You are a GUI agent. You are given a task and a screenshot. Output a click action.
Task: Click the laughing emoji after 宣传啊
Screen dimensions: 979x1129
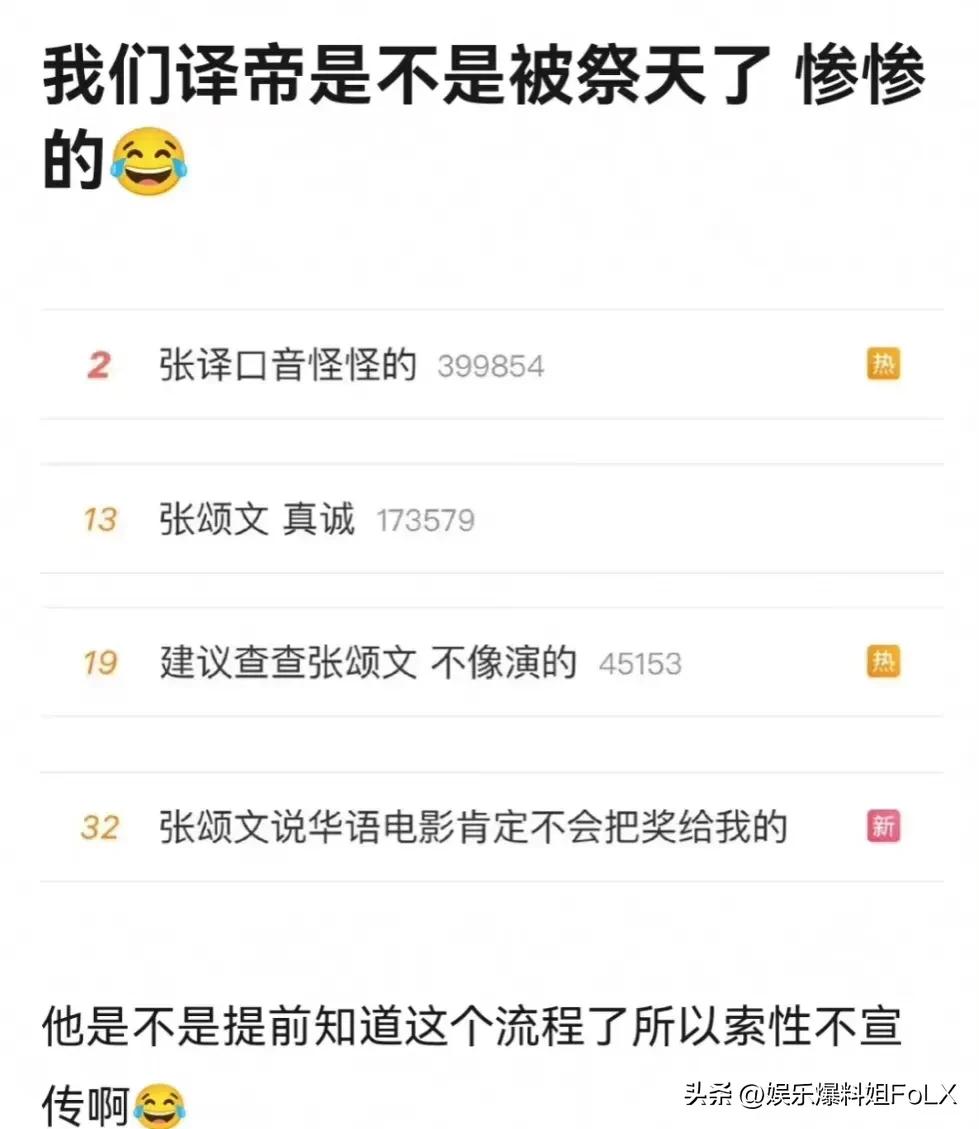click(160, 1105)
